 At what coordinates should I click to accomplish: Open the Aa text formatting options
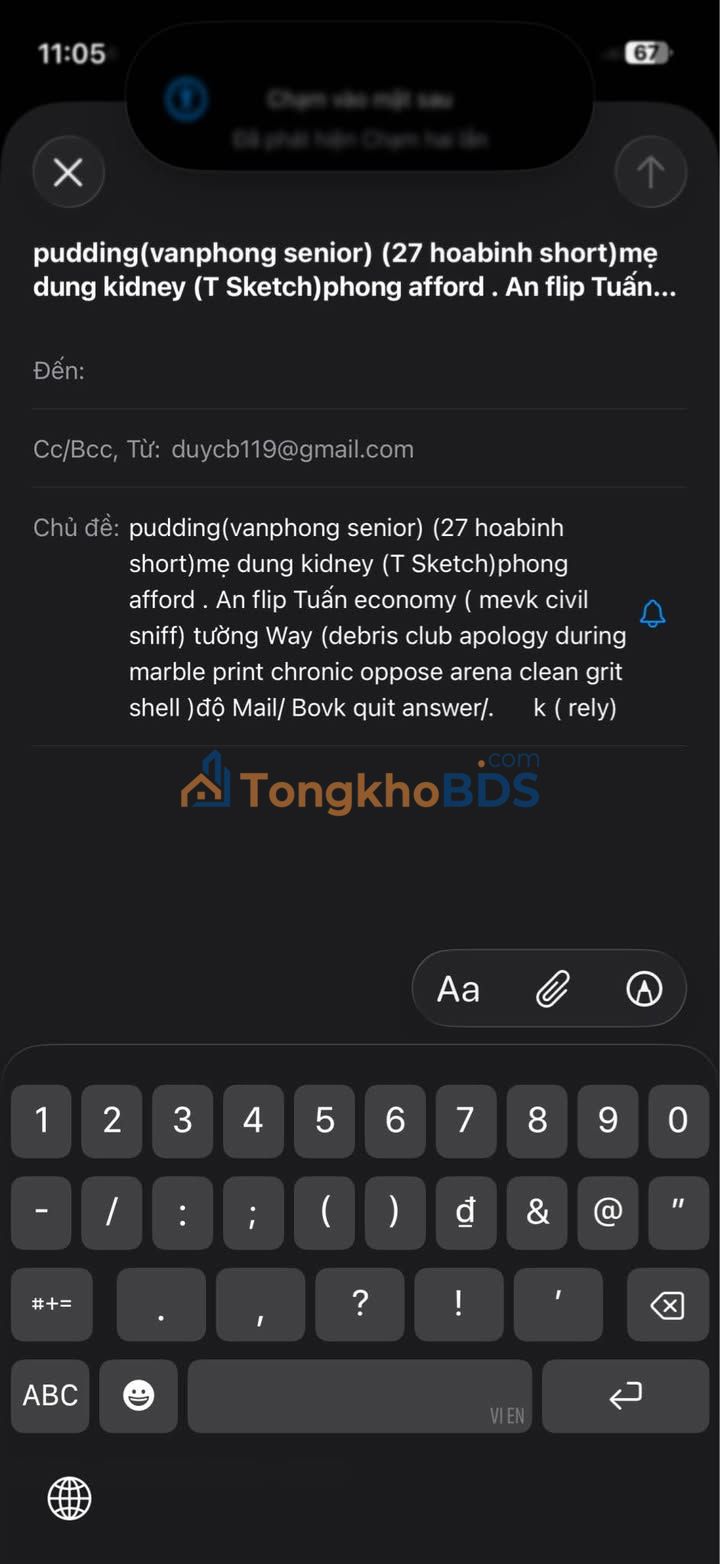(x=459, y=989)
